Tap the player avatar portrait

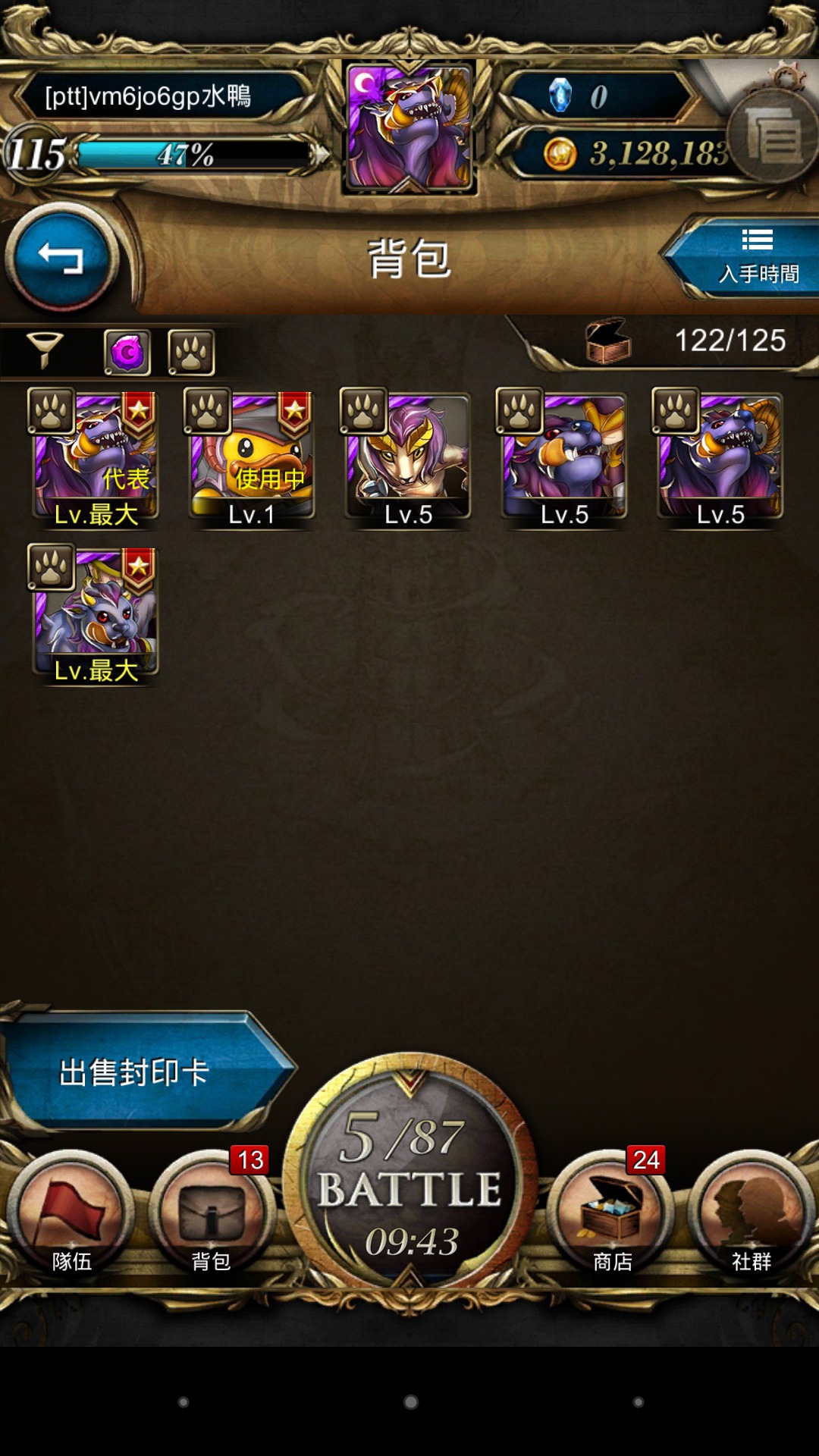tap(409, 127)
